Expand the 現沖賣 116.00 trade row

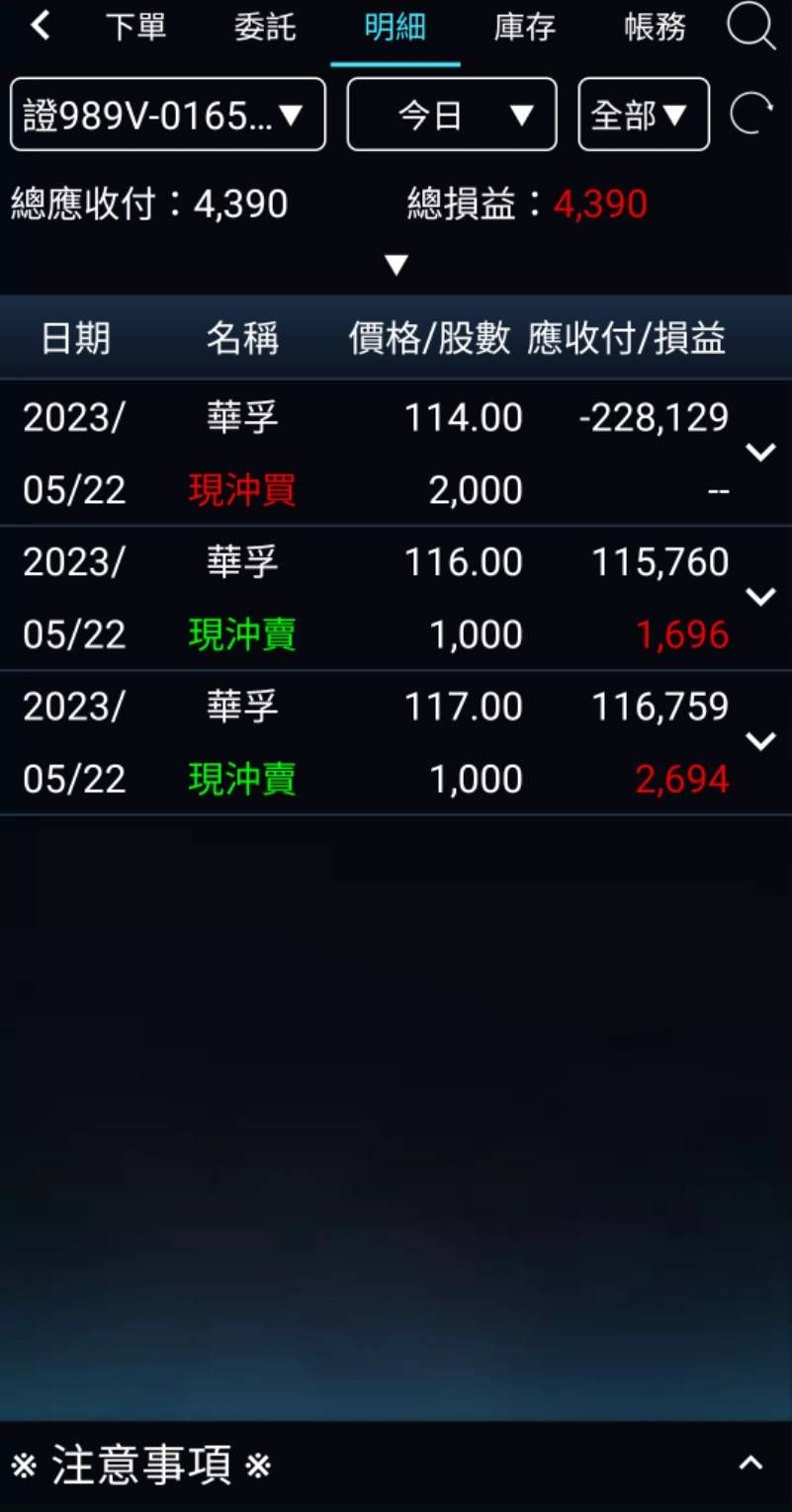click(x=759, y=597)
